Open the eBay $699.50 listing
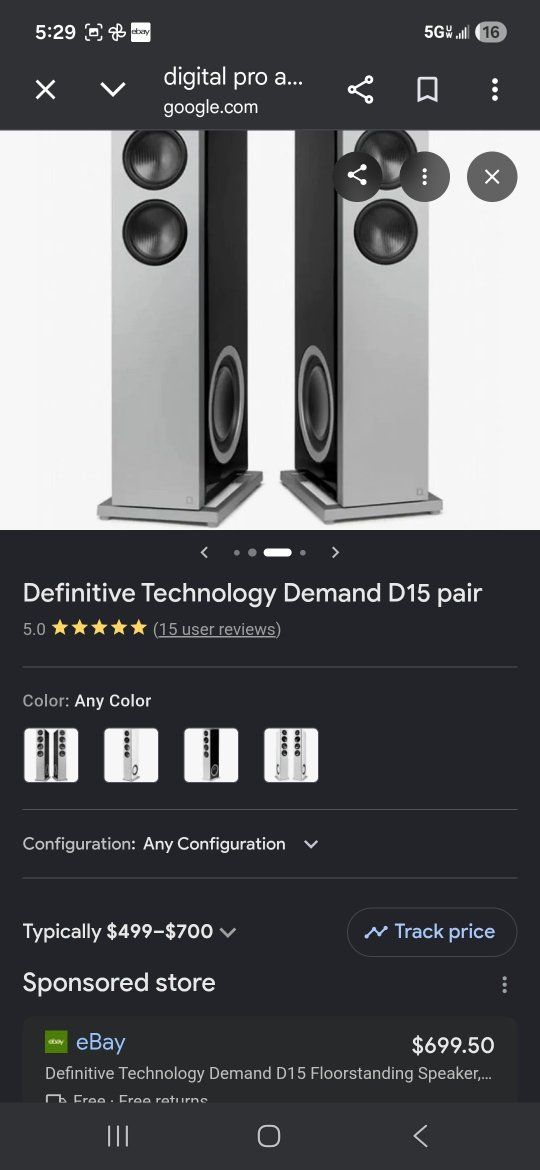 pyautogui.click(x=269, y=1060)
